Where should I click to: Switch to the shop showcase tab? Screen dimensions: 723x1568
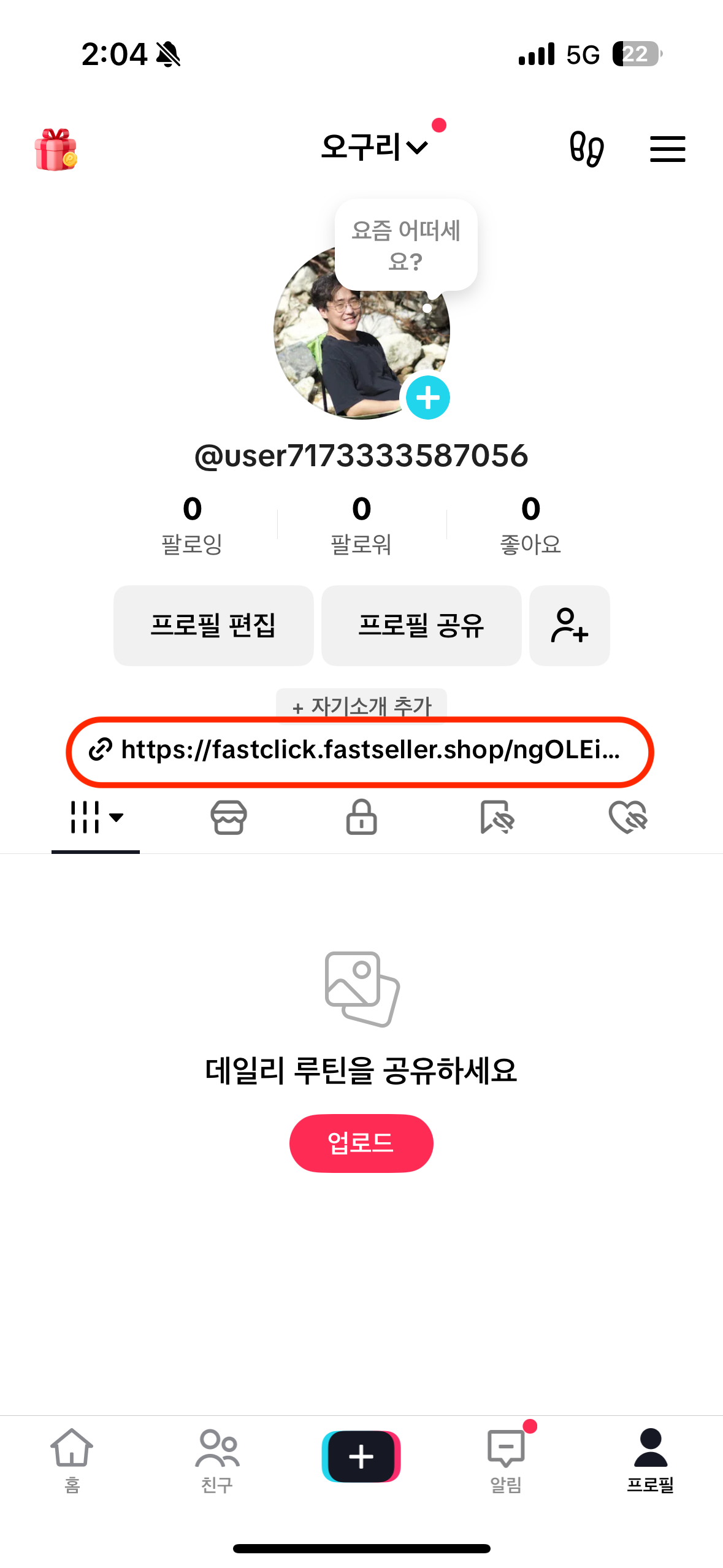(x=229, y=817)
